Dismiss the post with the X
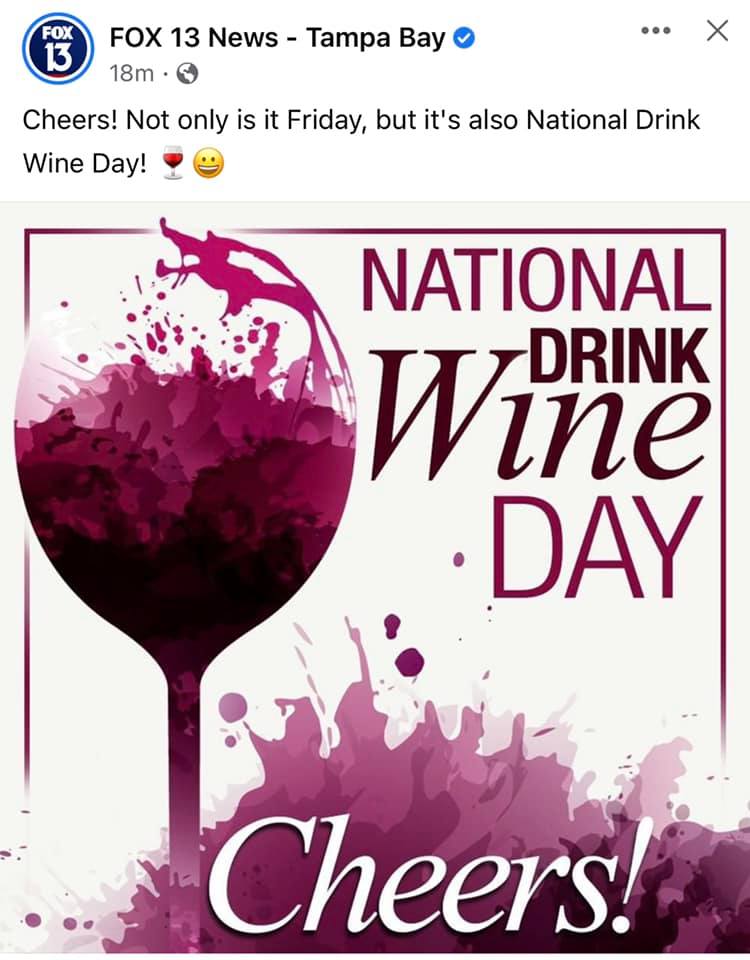The height and width of the screenshot is (960, 750). 717,30
